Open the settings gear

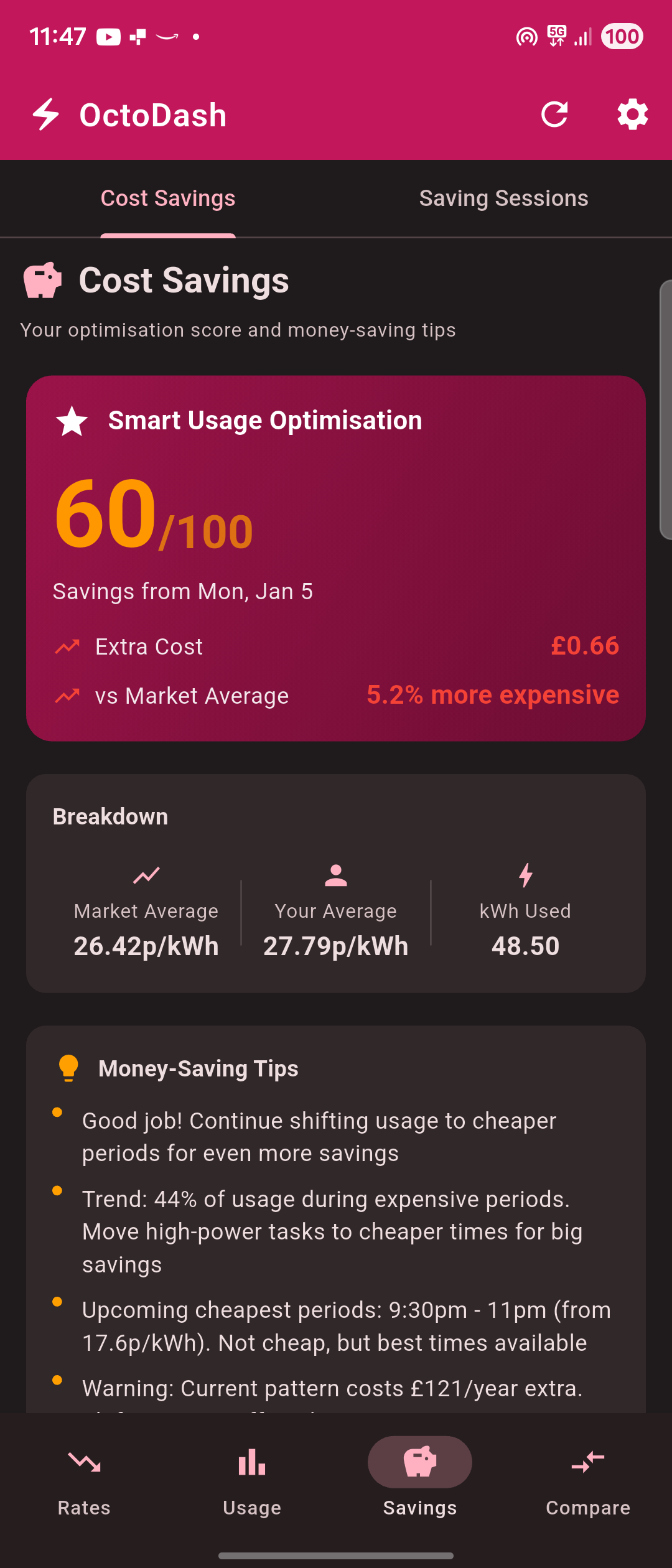[632, 114]
